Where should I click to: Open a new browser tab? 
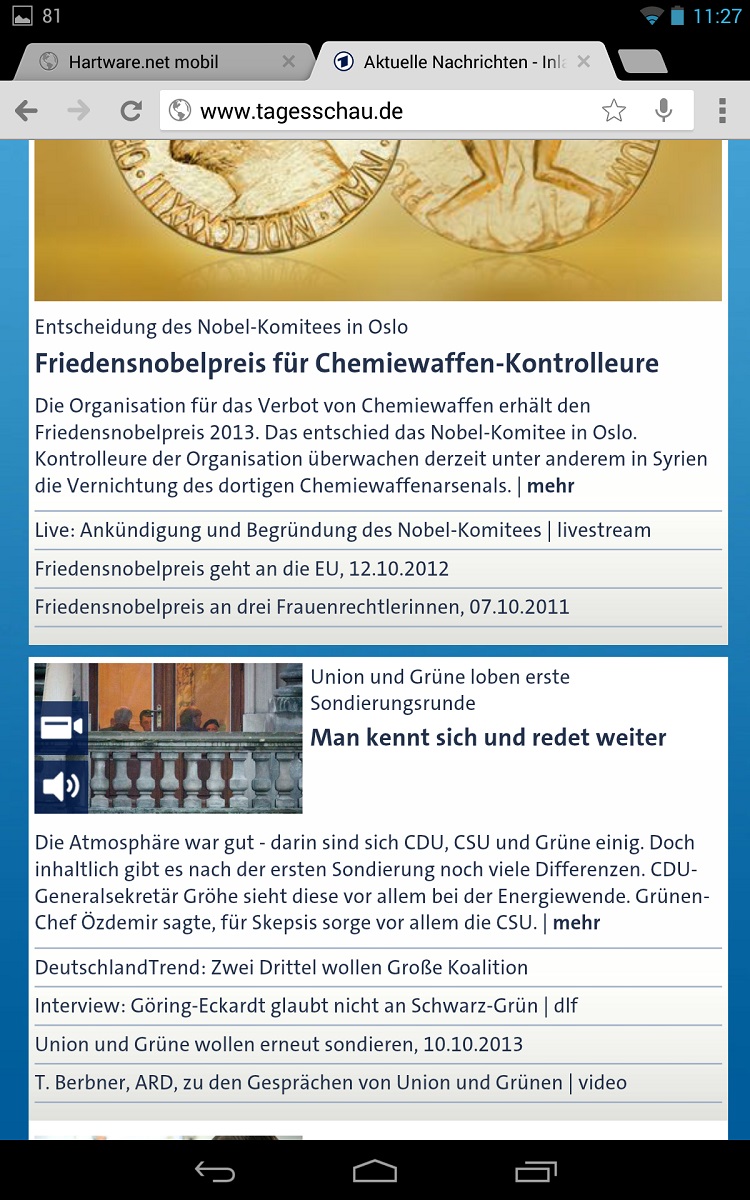point(642,62)
